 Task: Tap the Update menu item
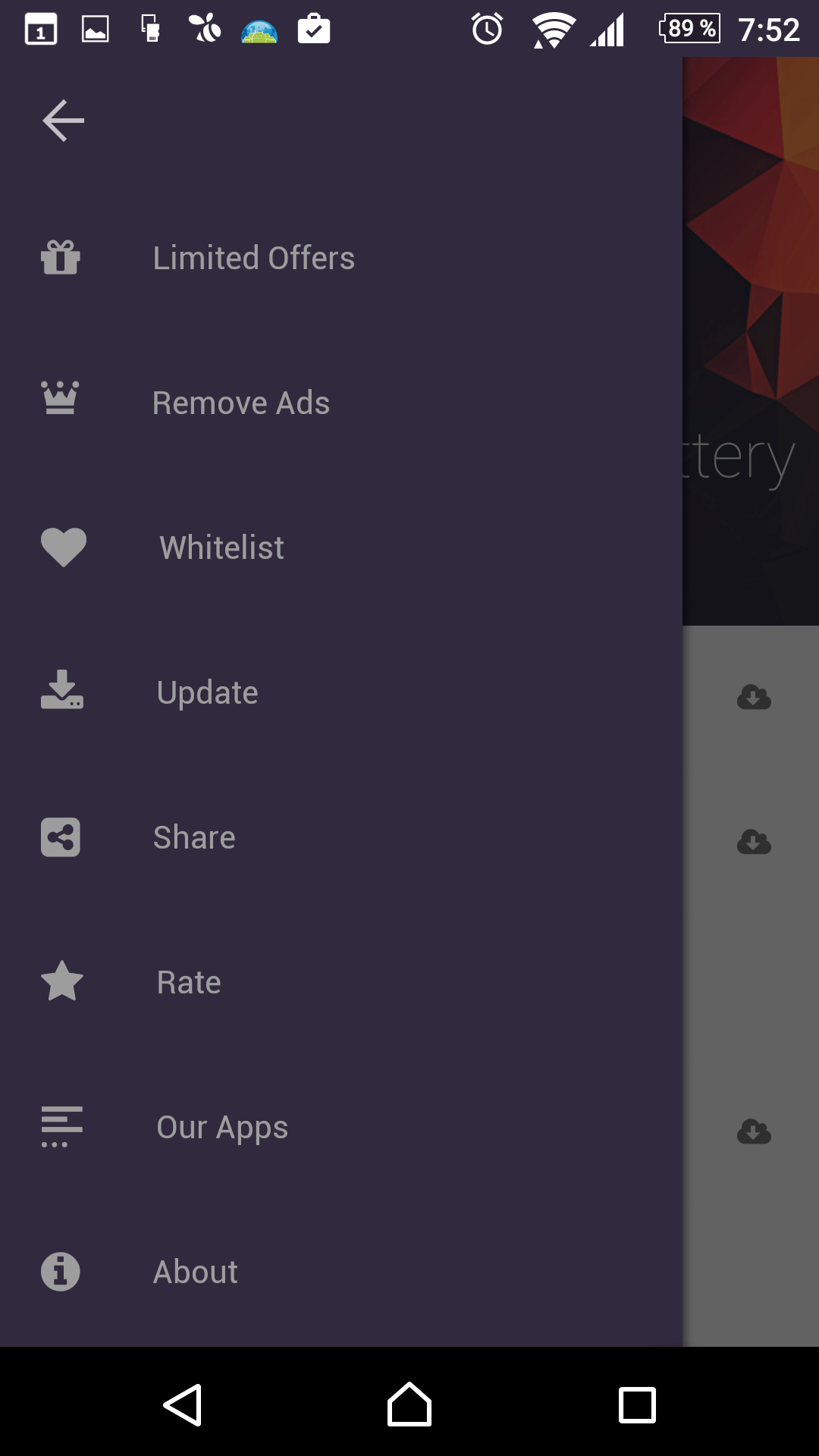click(207, 692)
